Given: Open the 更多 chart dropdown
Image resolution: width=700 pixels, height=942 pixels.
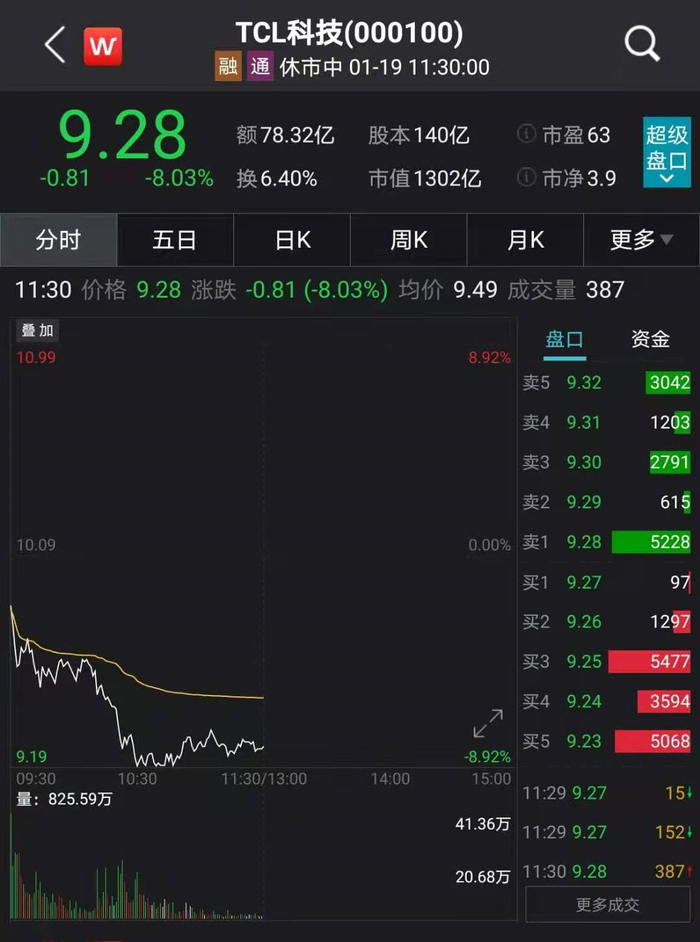Looking at the screenshot, I should point(641,240).
